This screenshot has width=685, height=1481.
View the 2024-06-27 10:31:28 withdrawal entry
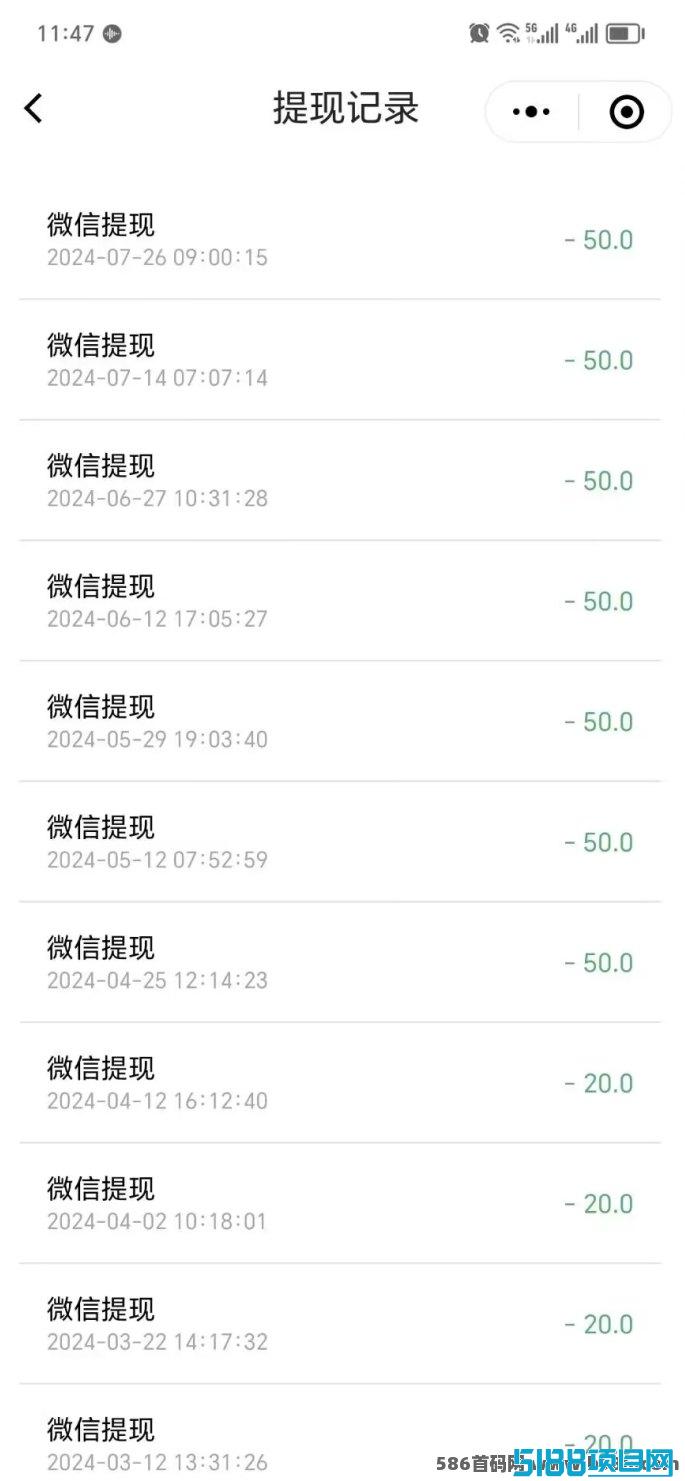tap(340, 481)
